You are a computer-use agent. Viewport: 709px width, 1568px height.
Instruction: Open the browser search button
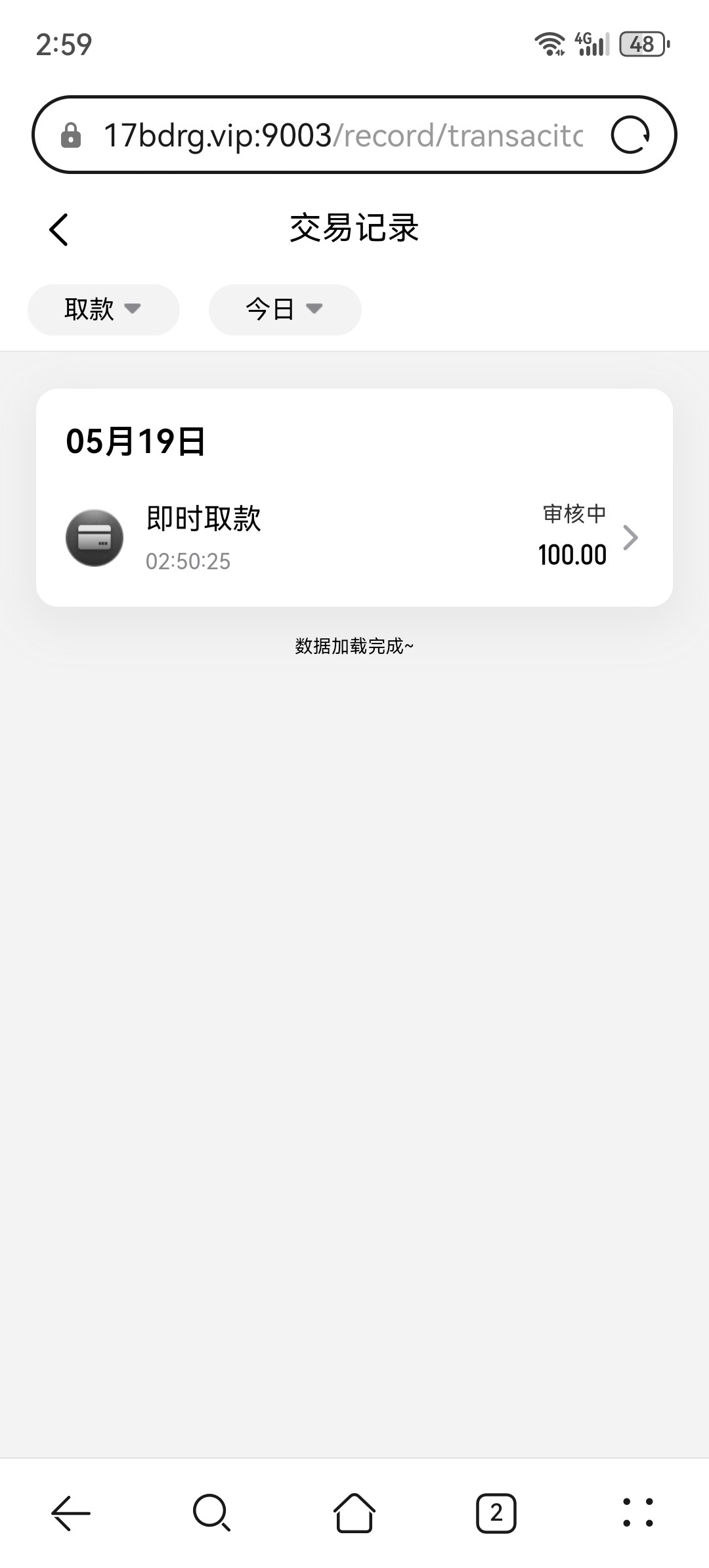[x=211, y=1513]
